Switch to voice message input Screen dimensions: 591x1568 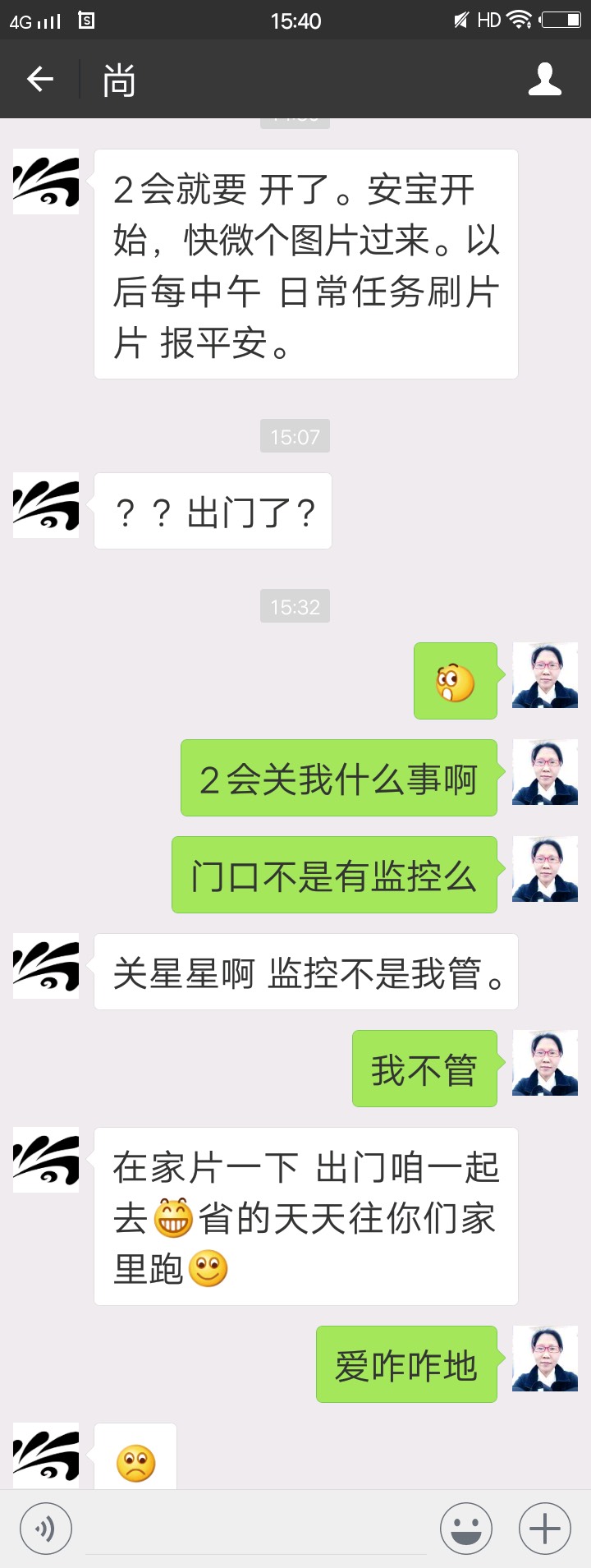(x=46, y=1529)
